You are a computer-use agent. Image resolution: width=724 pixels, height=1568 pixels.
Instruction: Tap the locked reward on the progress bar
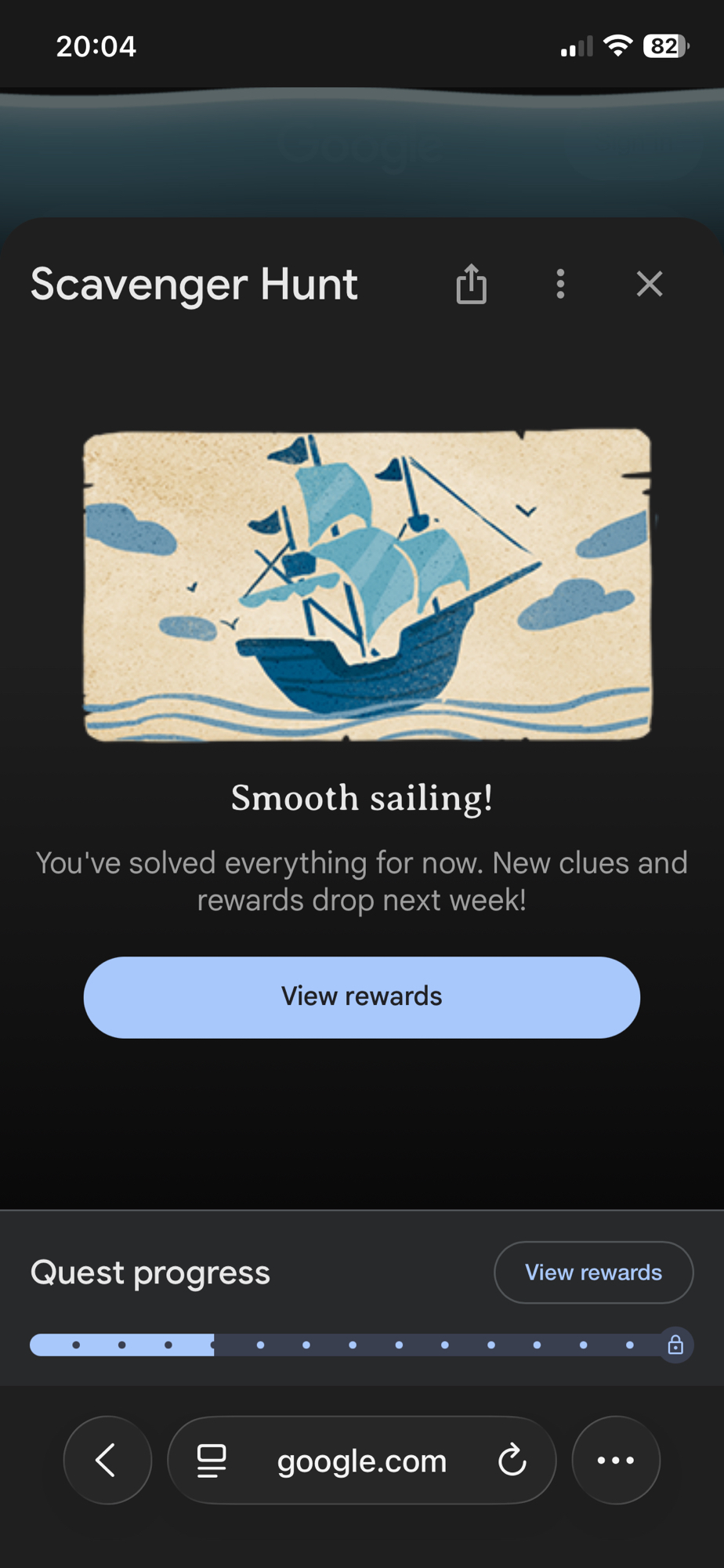point(675,1345)
